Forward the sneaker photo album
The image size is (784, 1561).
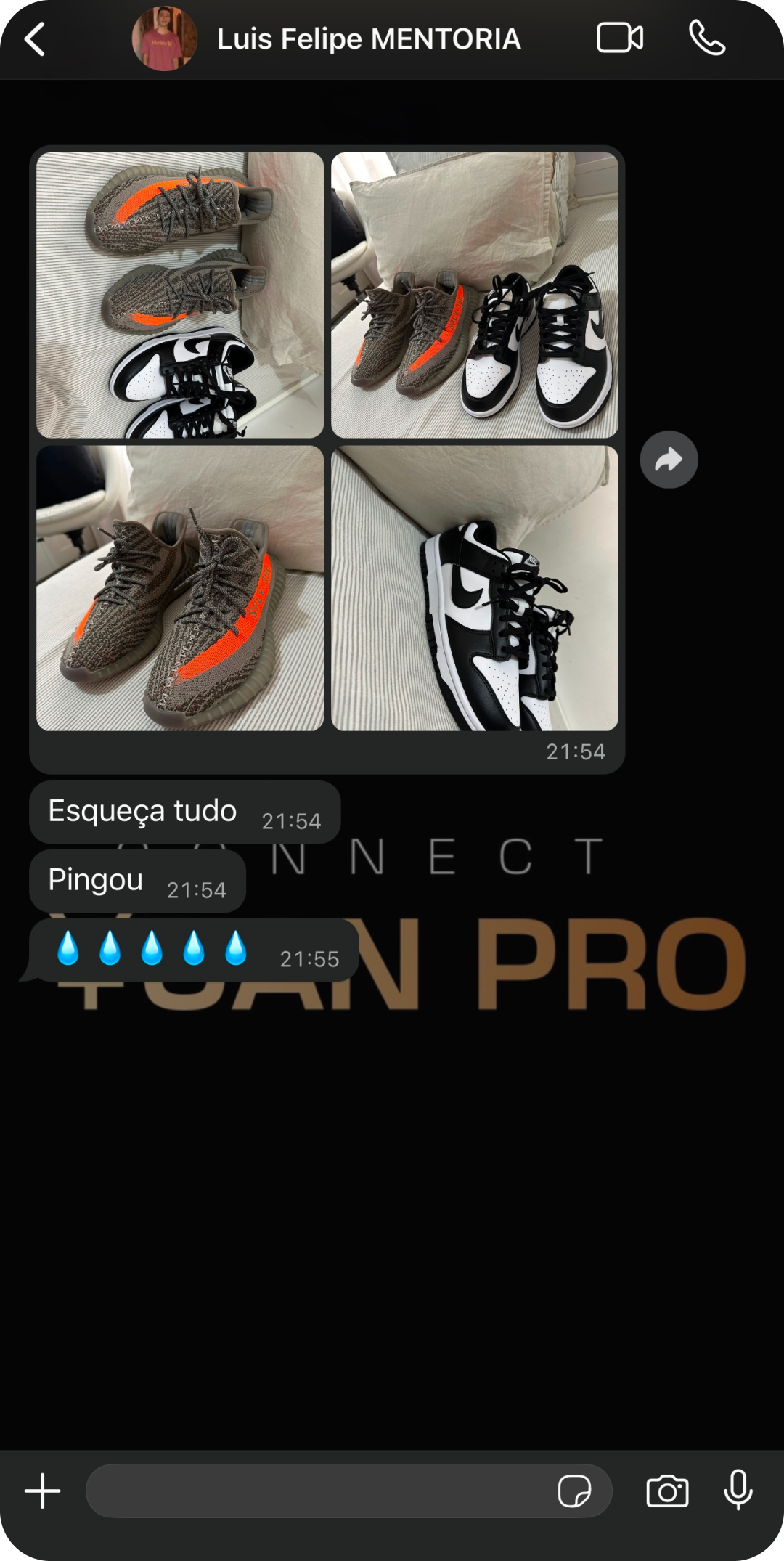point(669,460)
